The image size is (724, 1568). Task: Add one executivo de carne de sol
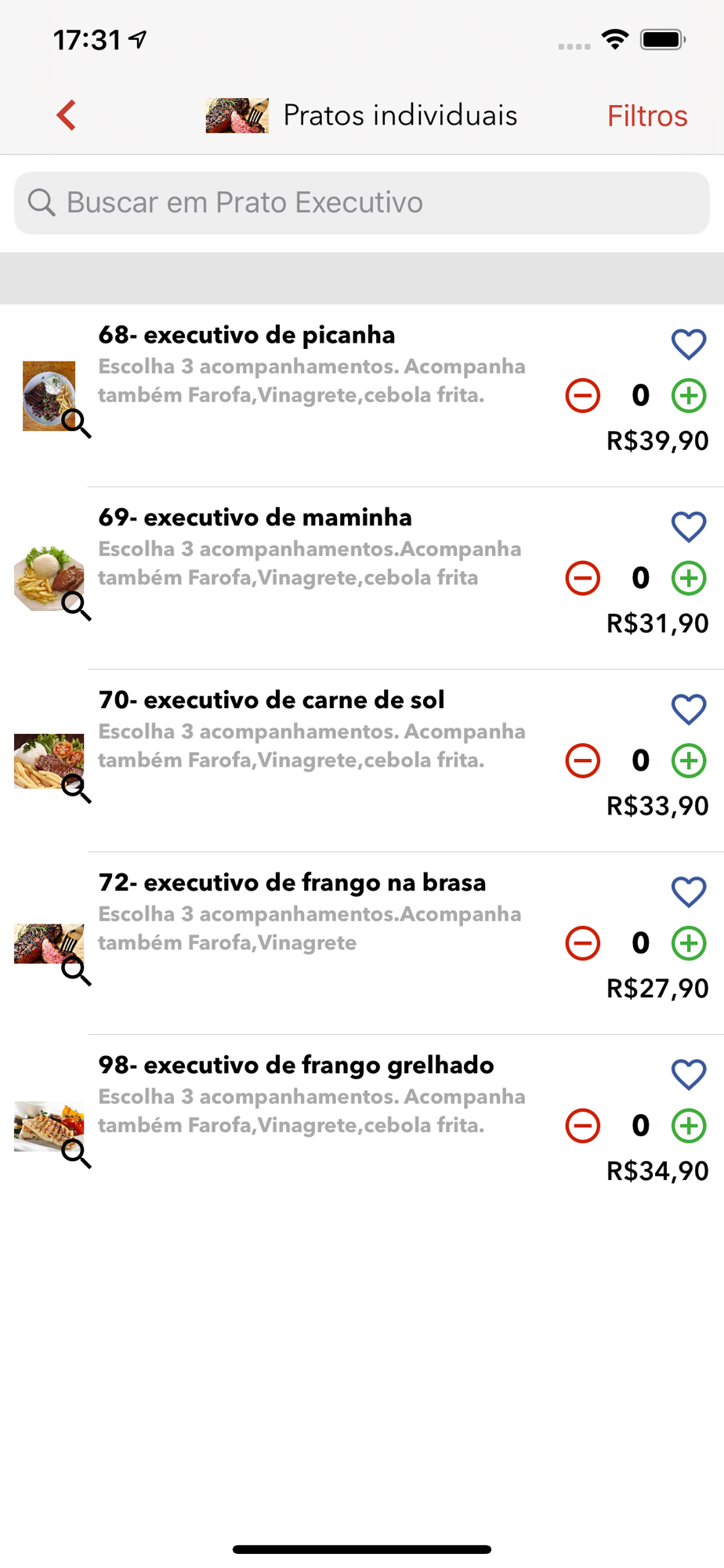[x=689, y=760]
